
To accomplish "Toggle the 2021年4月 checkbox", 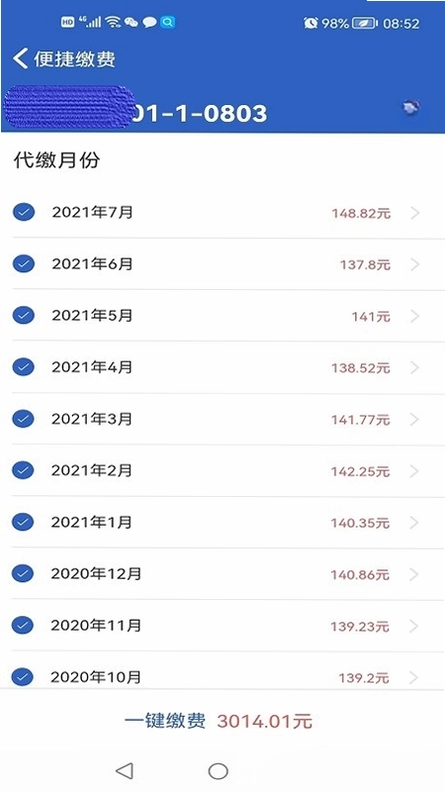I will click(x=23, y=367).
